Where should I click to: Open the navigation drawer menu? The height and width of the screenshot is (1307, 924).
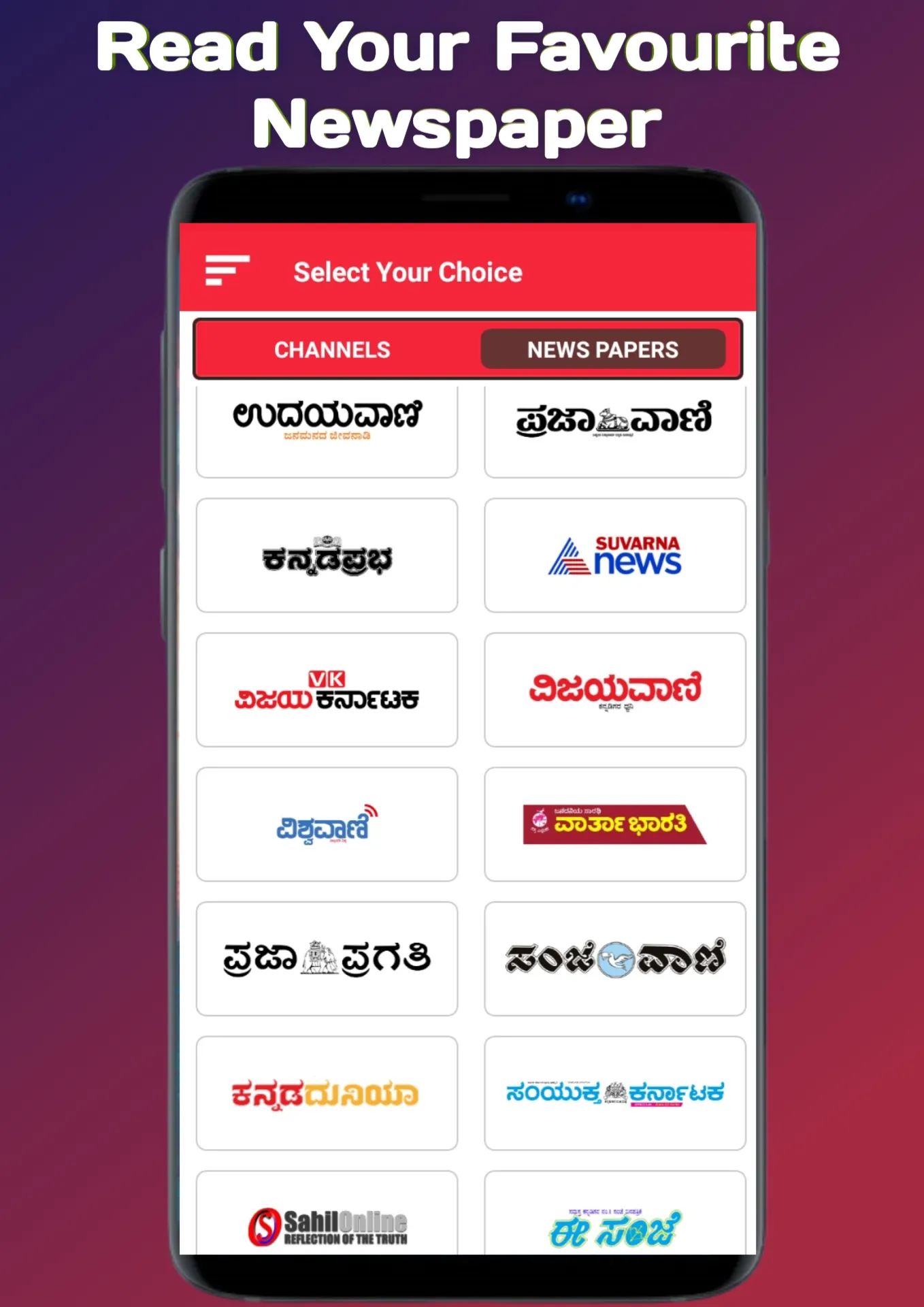(x=227, y=271)
